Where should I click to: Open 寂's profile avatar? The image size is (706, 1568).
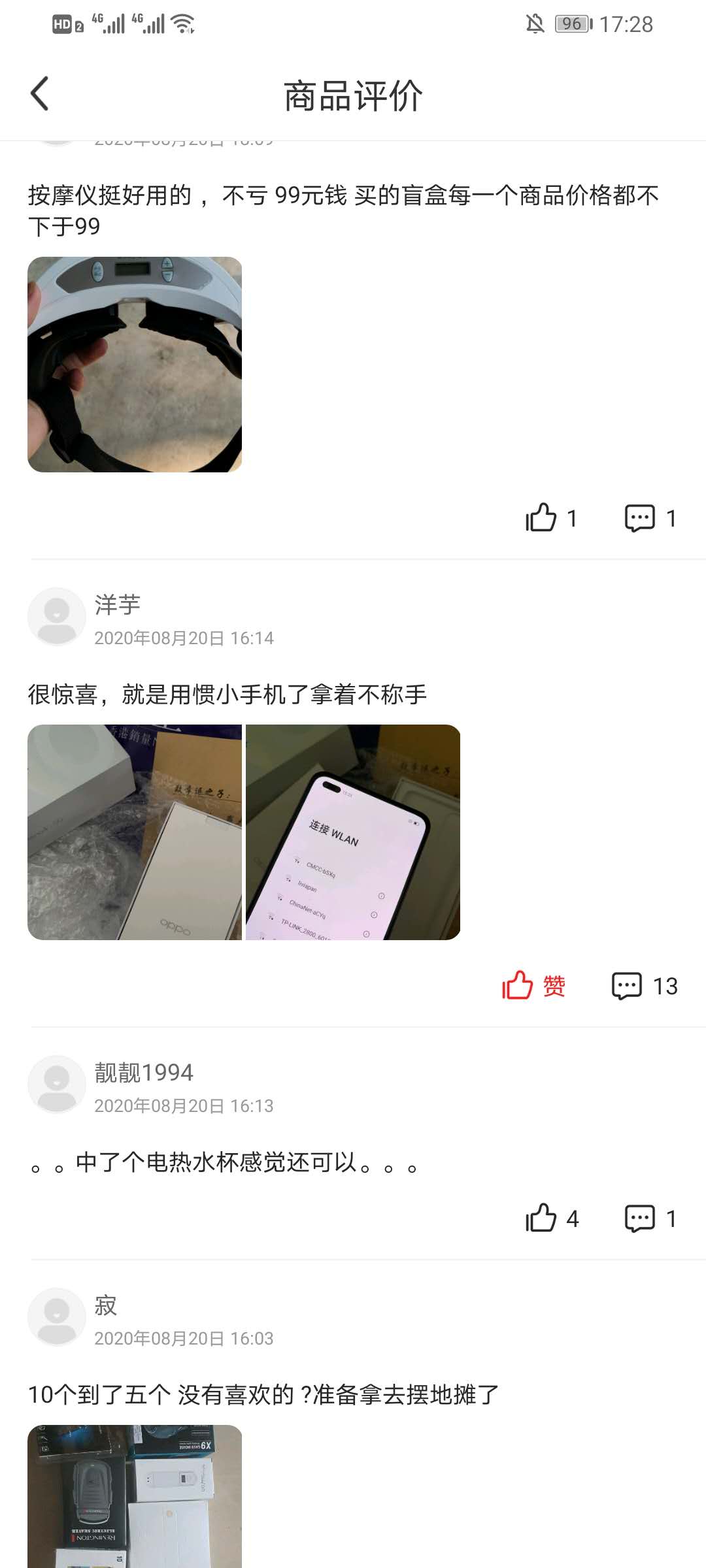tap(57, 1317)
